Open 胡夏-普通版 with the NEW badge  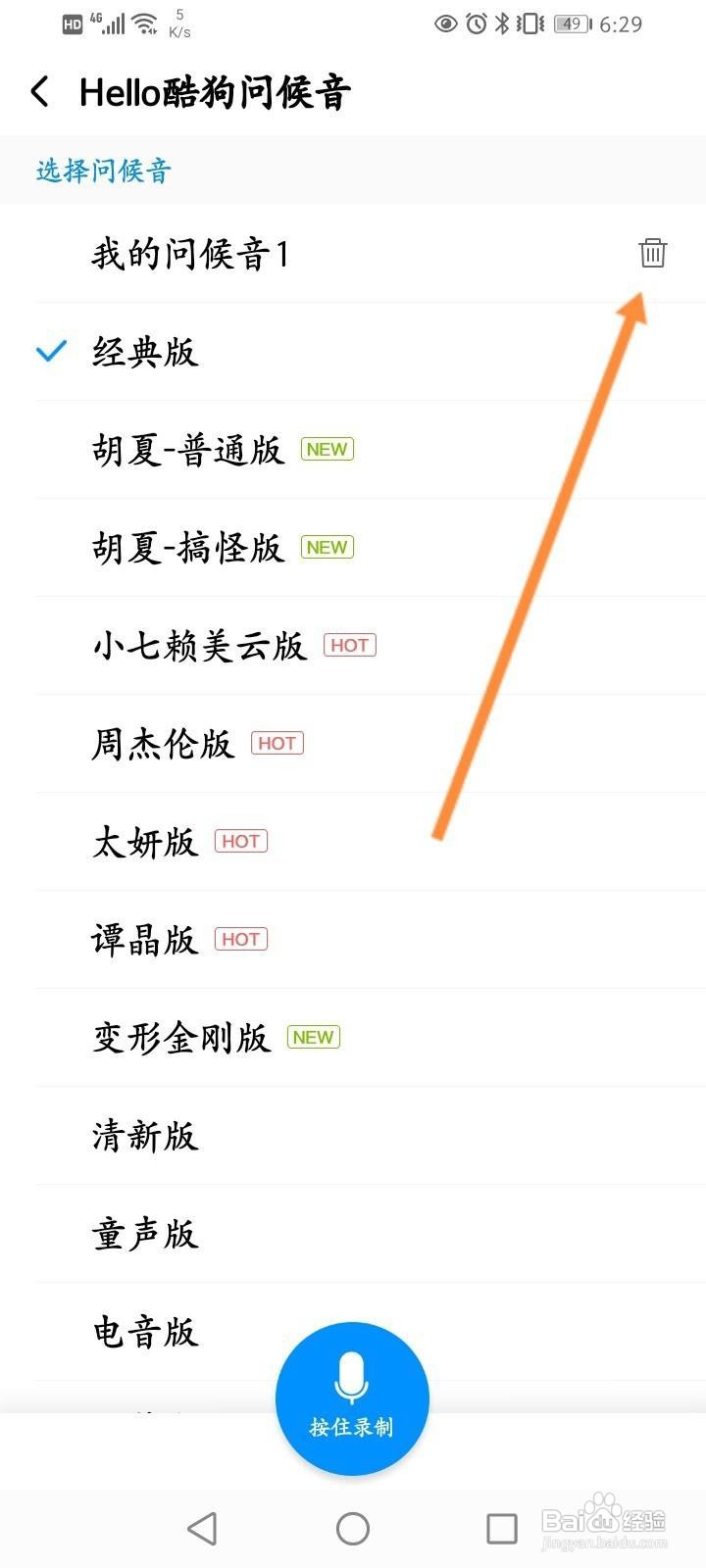click(186, 449)
